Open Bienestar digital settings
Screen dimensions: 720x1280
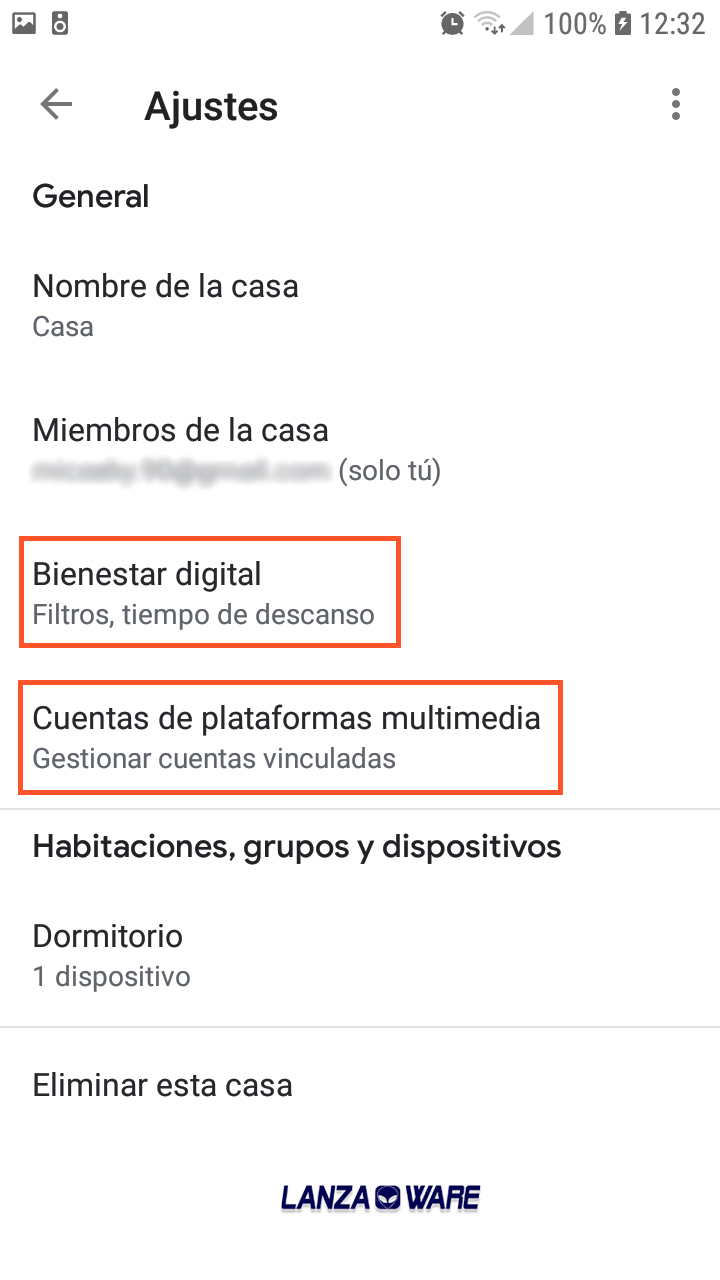pos(360,593)
